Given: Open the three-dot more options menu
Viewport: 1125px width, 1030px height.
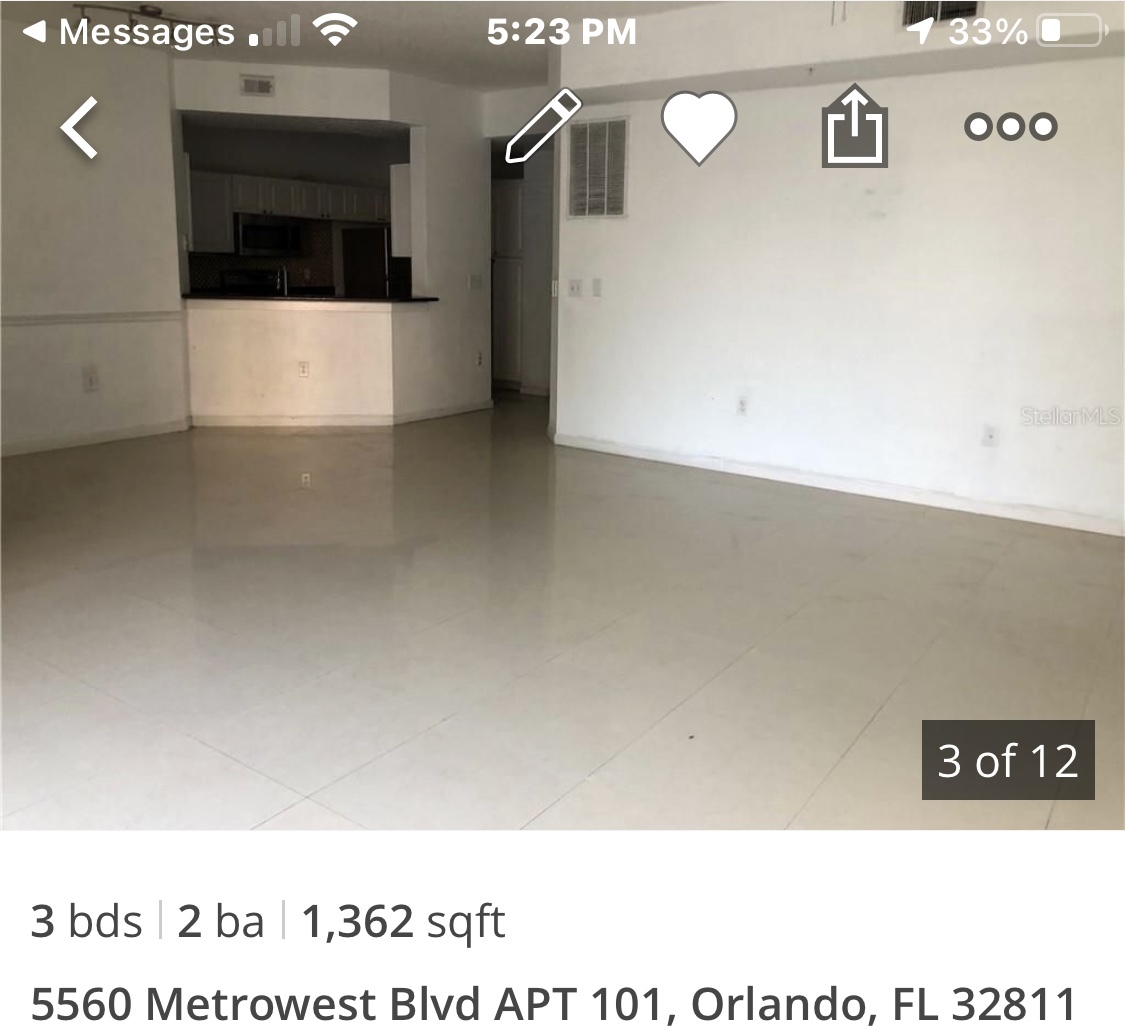Looking at the screenshot, I should point(1010,127).
